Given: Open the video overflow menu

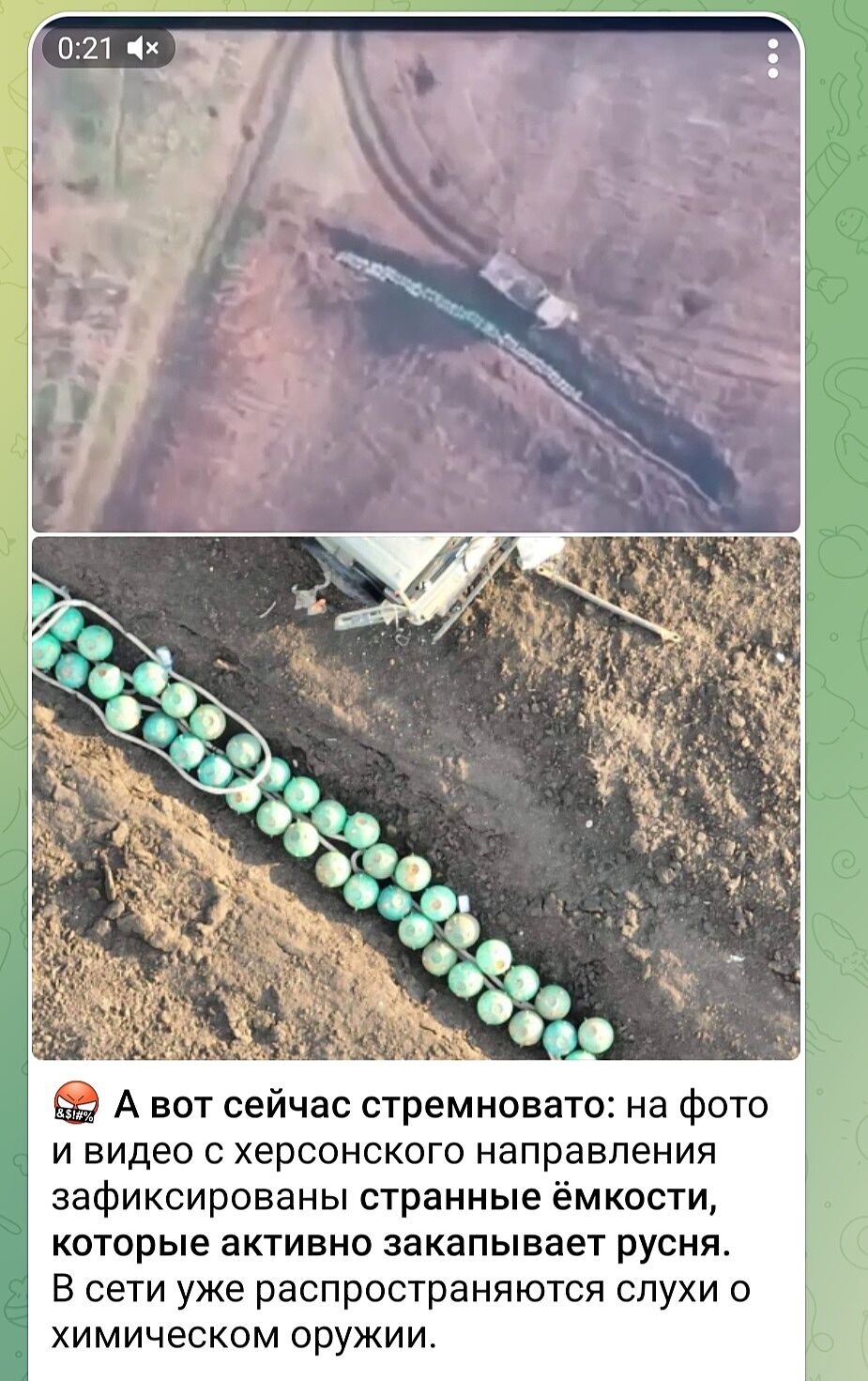Looking at the screenshot, I should click(772, 58).
